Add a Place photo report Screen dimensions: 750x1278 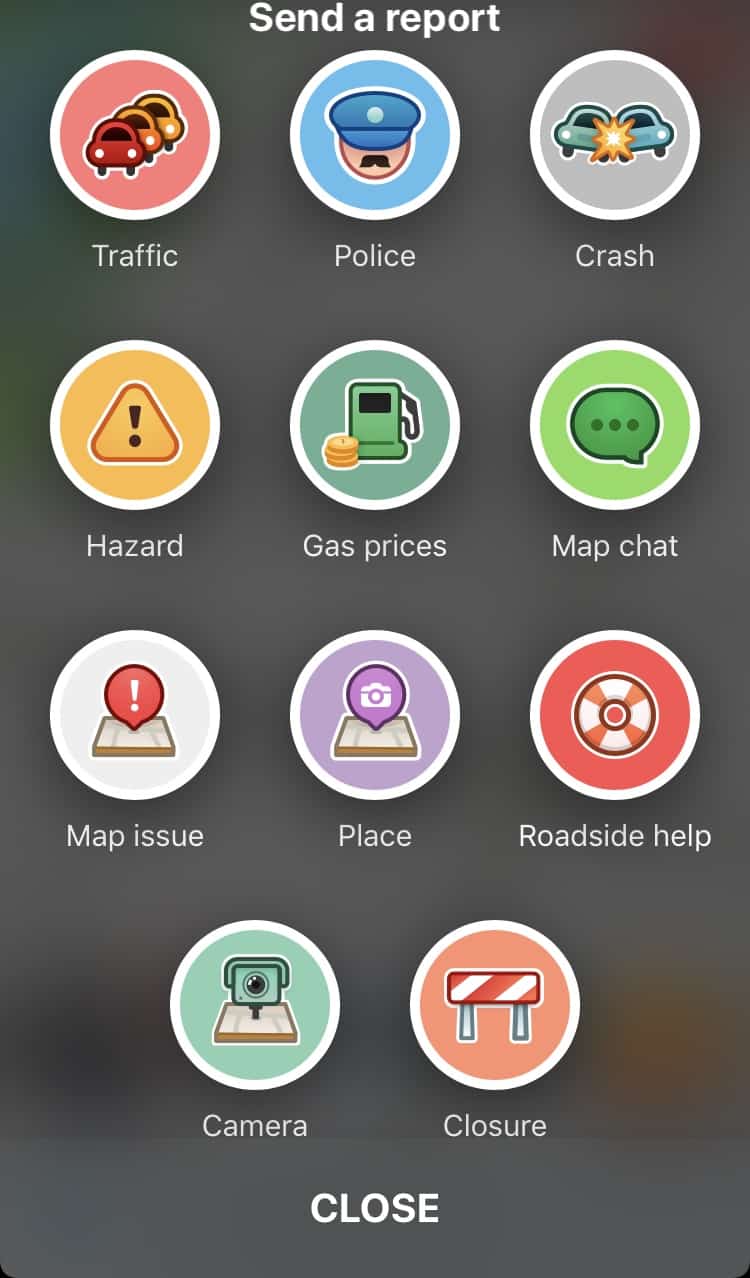pyautogui.click(x=375, y=716)
